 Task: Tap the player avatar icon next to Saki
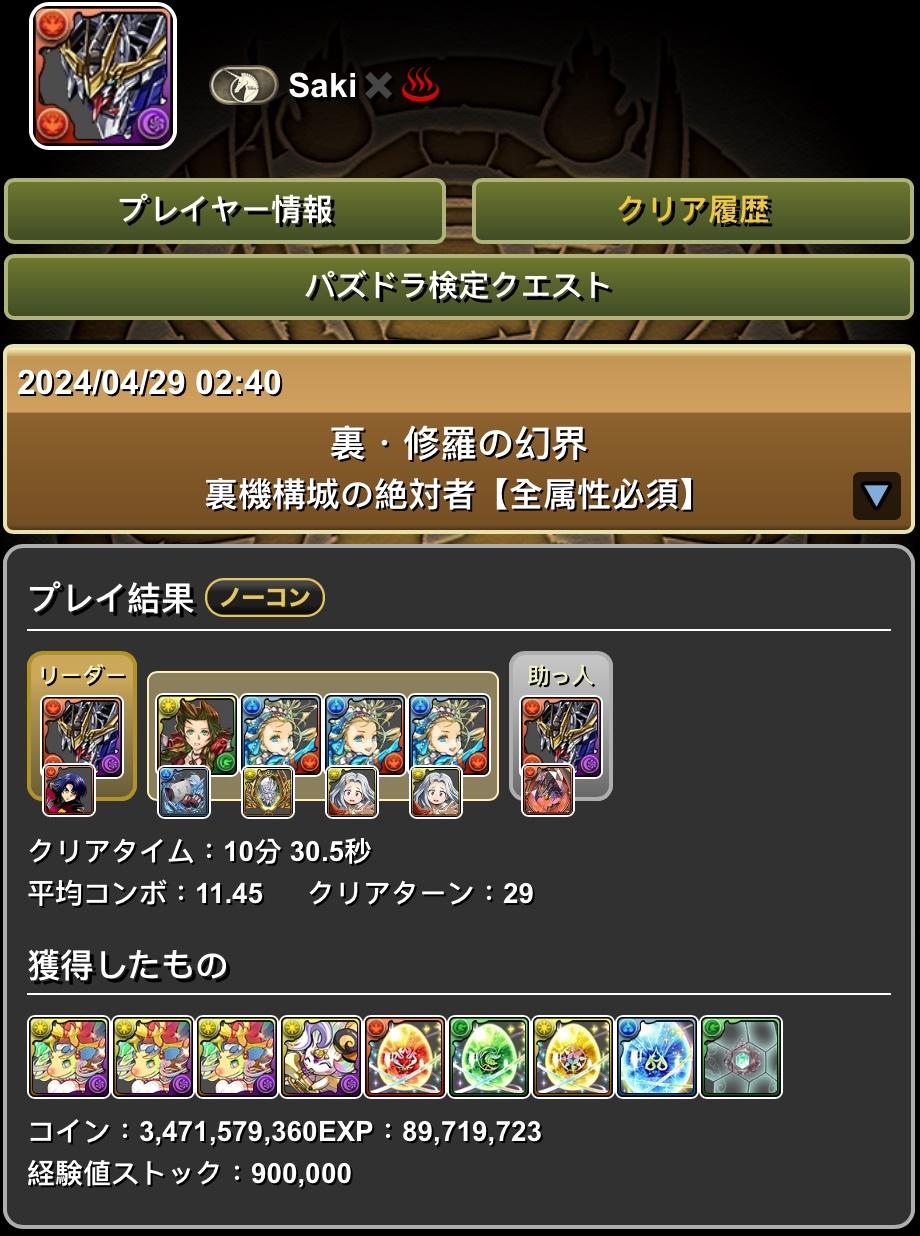click(x=103, y=77)
